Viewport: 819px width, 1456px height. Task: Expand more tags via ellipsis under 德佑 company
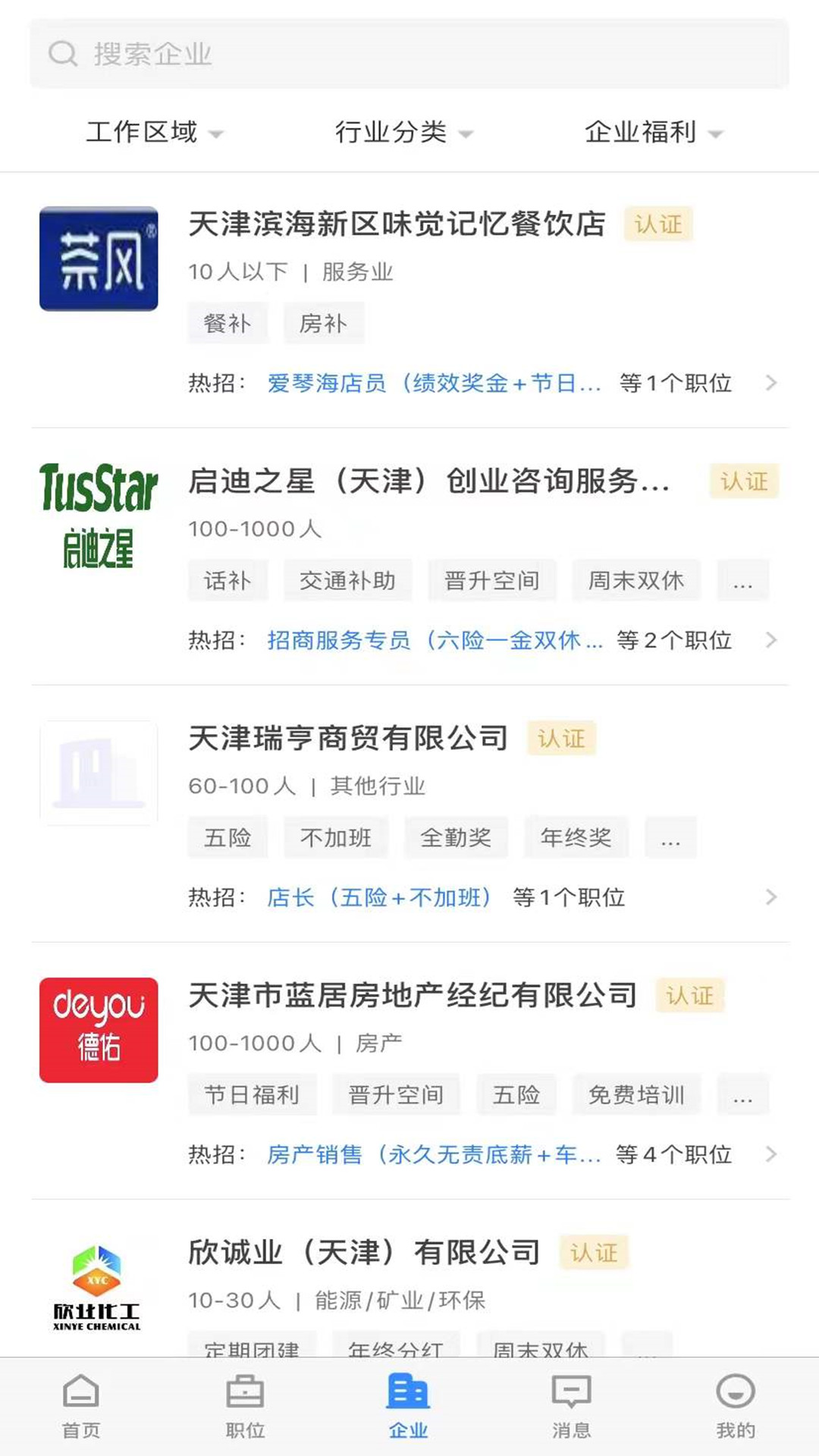point(743,1094)
